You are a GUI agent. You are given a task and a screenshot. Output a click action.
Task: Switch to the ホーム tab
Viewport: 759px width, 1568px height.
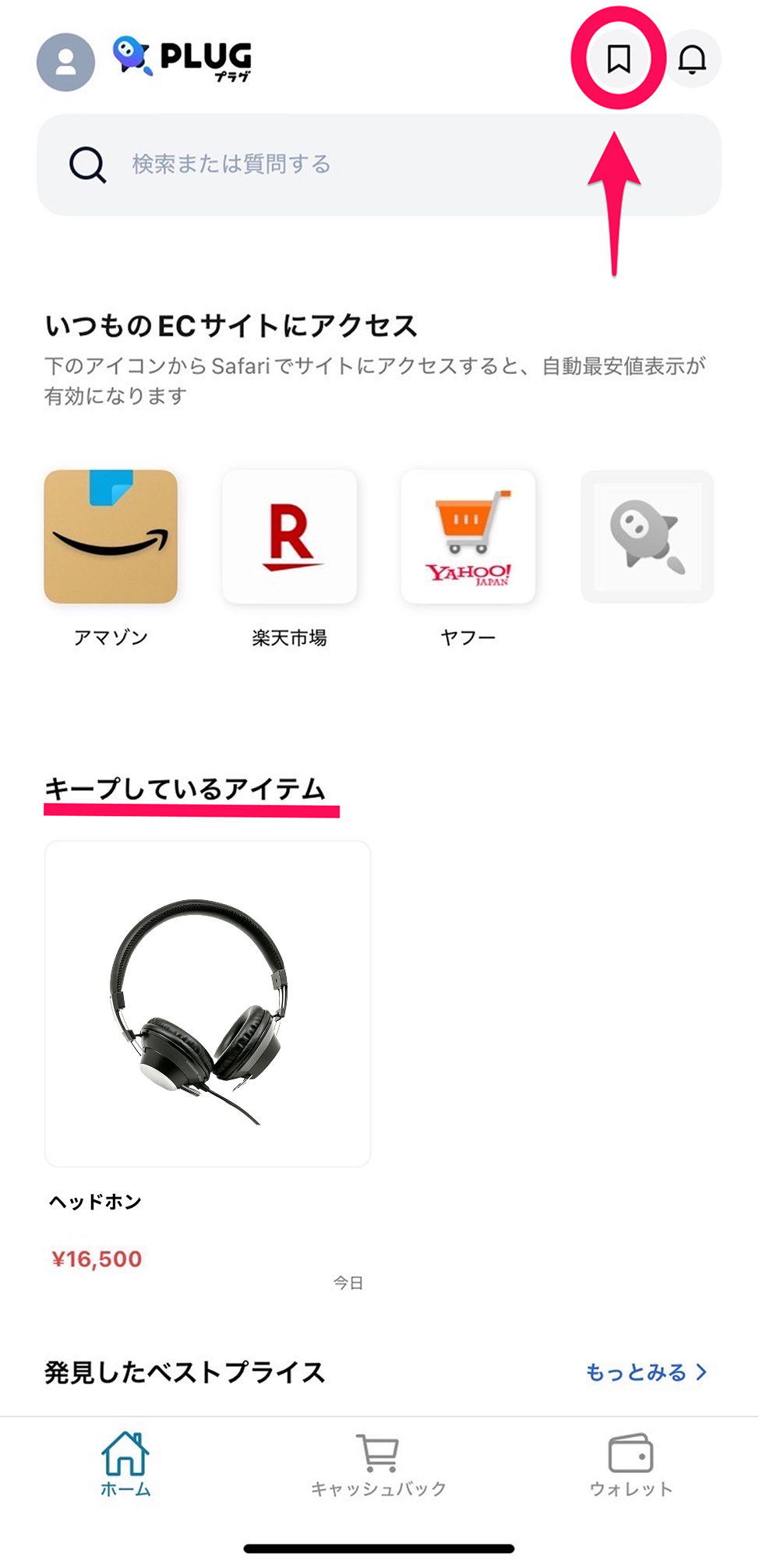coord(125,1465)
